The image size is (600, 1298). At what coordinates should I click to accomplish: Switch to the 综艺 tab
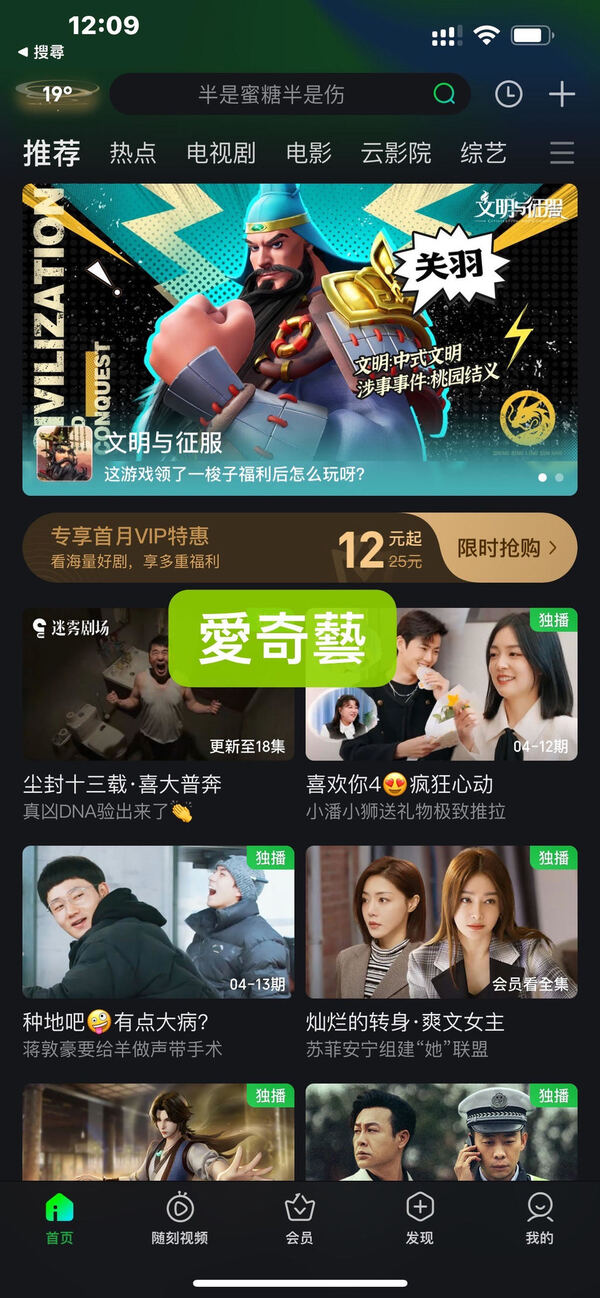click(x=483, y=153)
